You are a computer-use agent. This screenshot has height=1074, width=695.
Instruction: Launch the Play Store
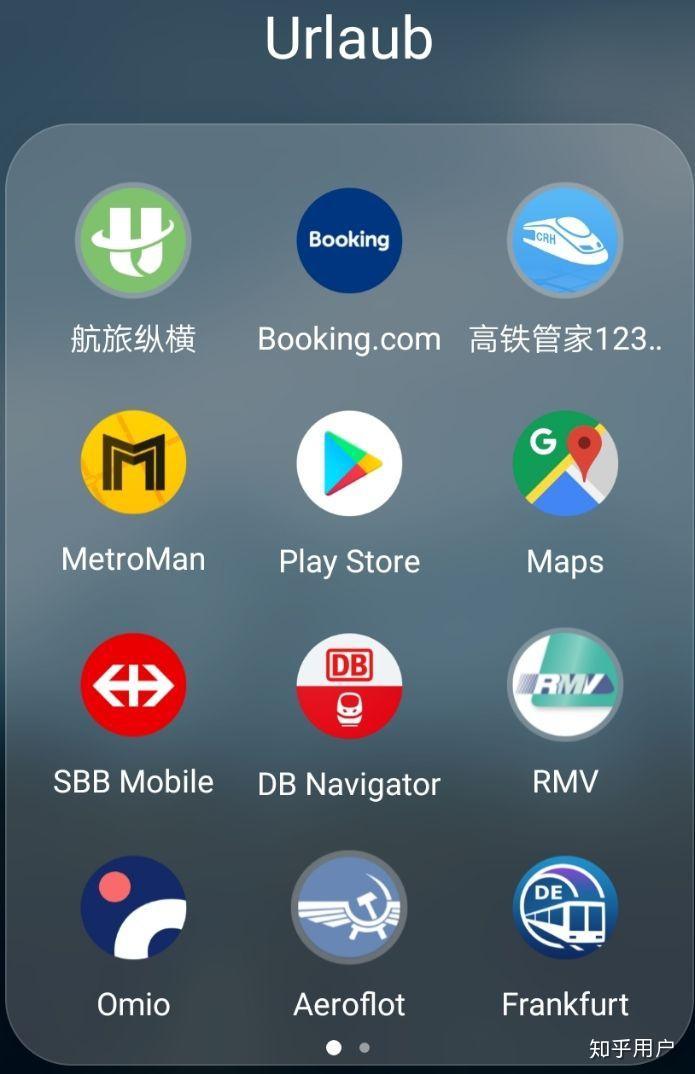click(x=349, y=463)
